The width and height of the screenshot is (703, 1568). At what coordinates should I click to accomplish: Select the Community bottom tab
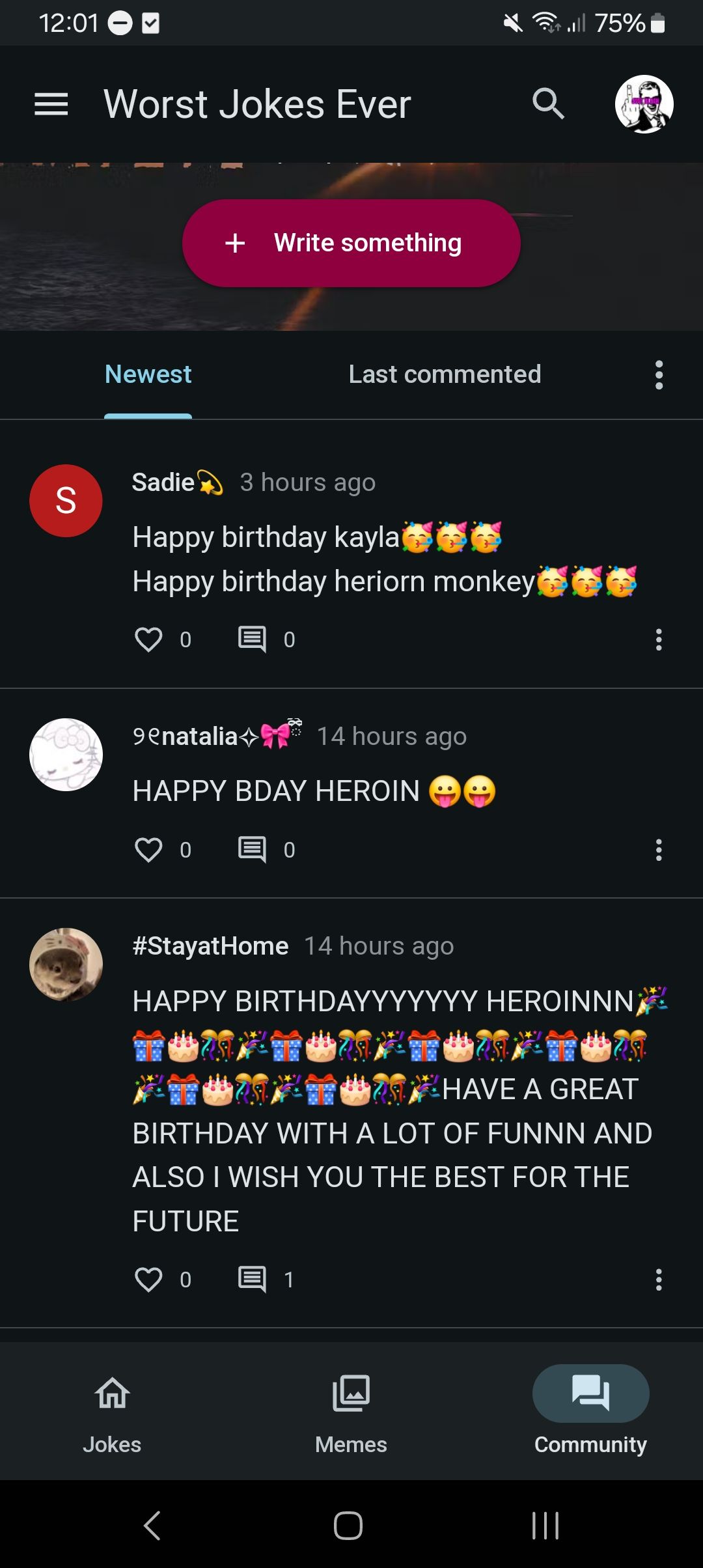590,1410
